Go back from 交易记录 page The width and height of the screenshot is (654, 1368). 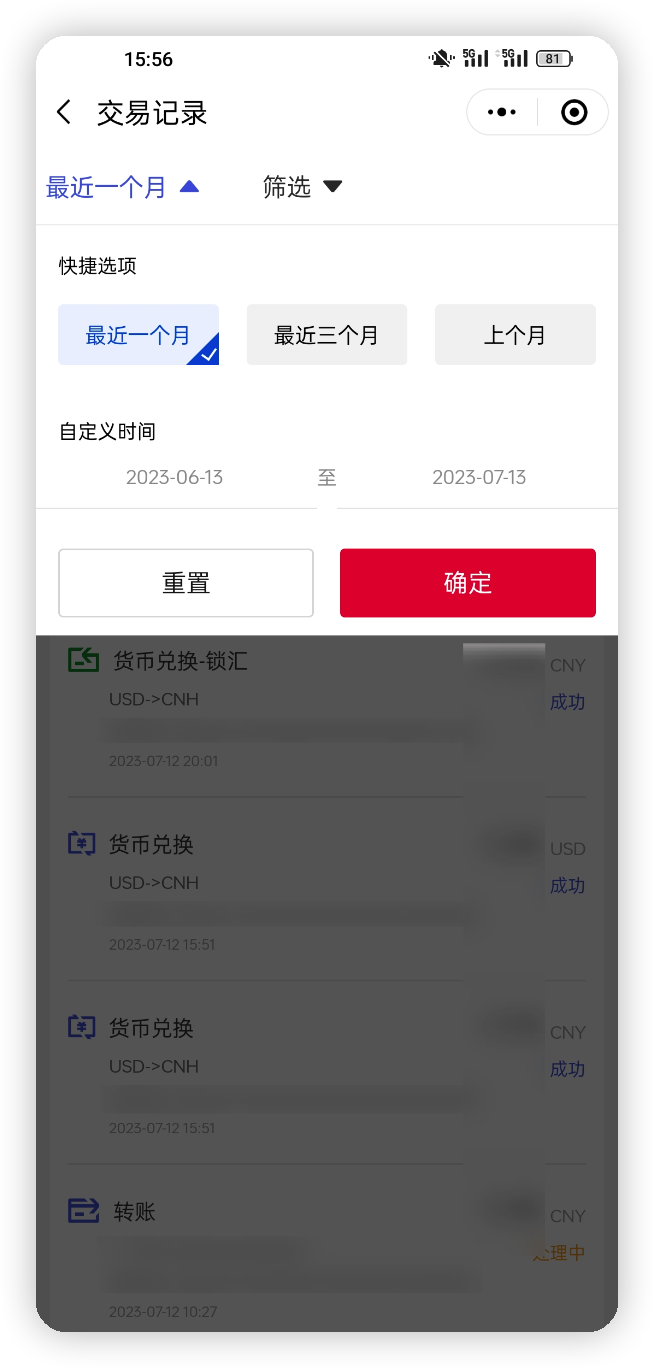click(x=65, y=112)
